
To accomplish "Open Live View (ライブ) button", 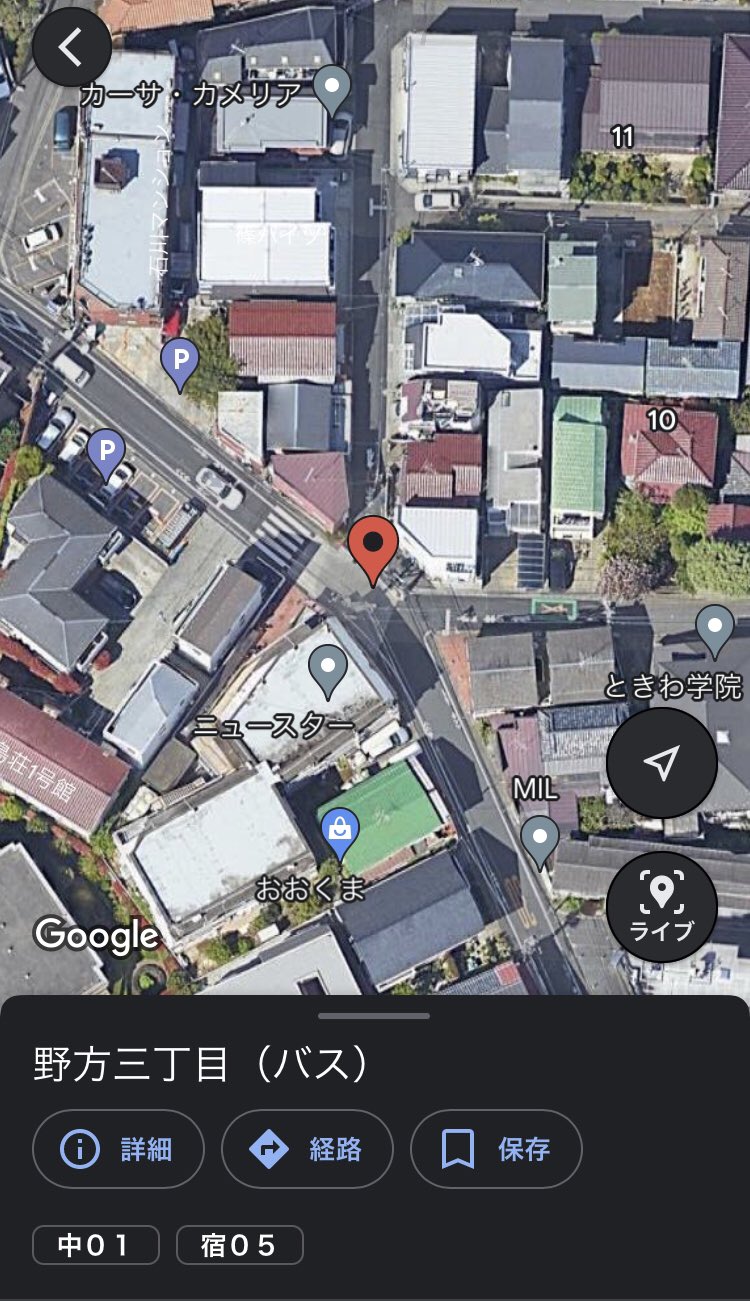I will [x=661, y=906].
